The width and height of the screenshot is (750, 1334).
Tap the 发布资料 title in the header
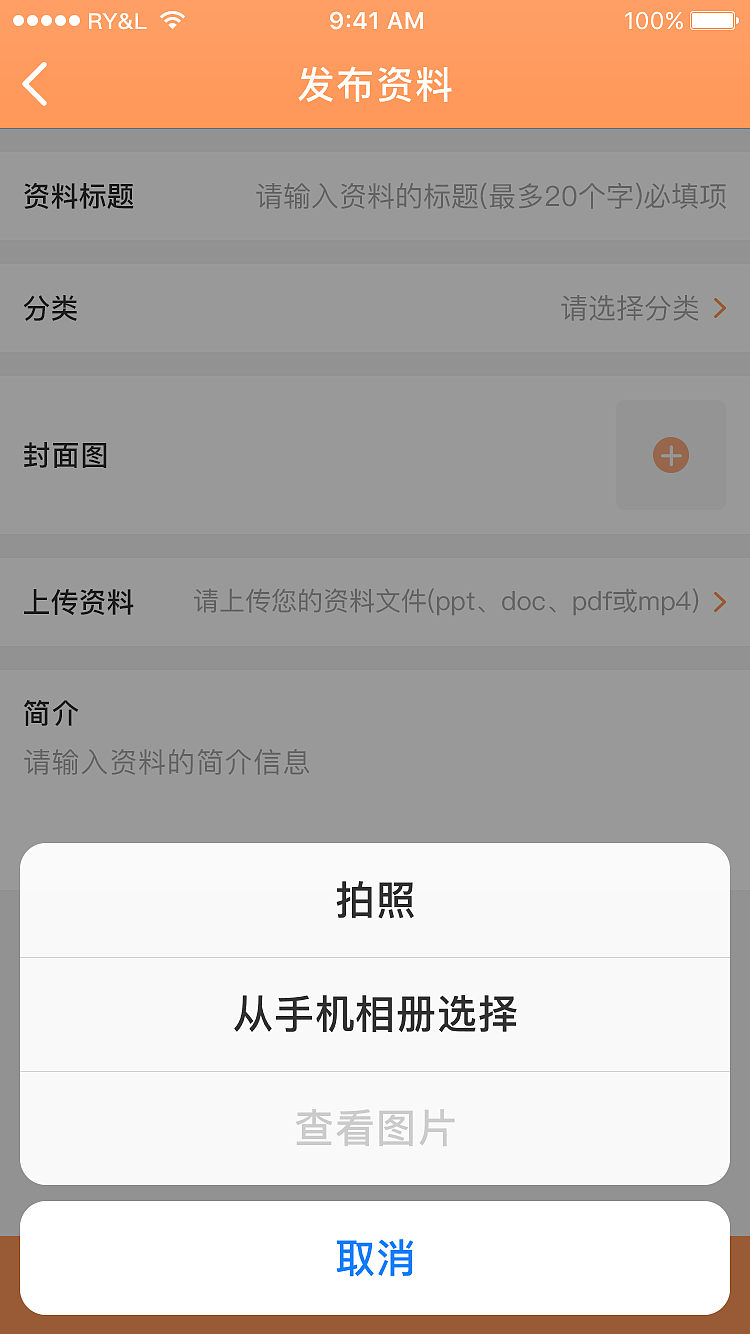(374, 85)
